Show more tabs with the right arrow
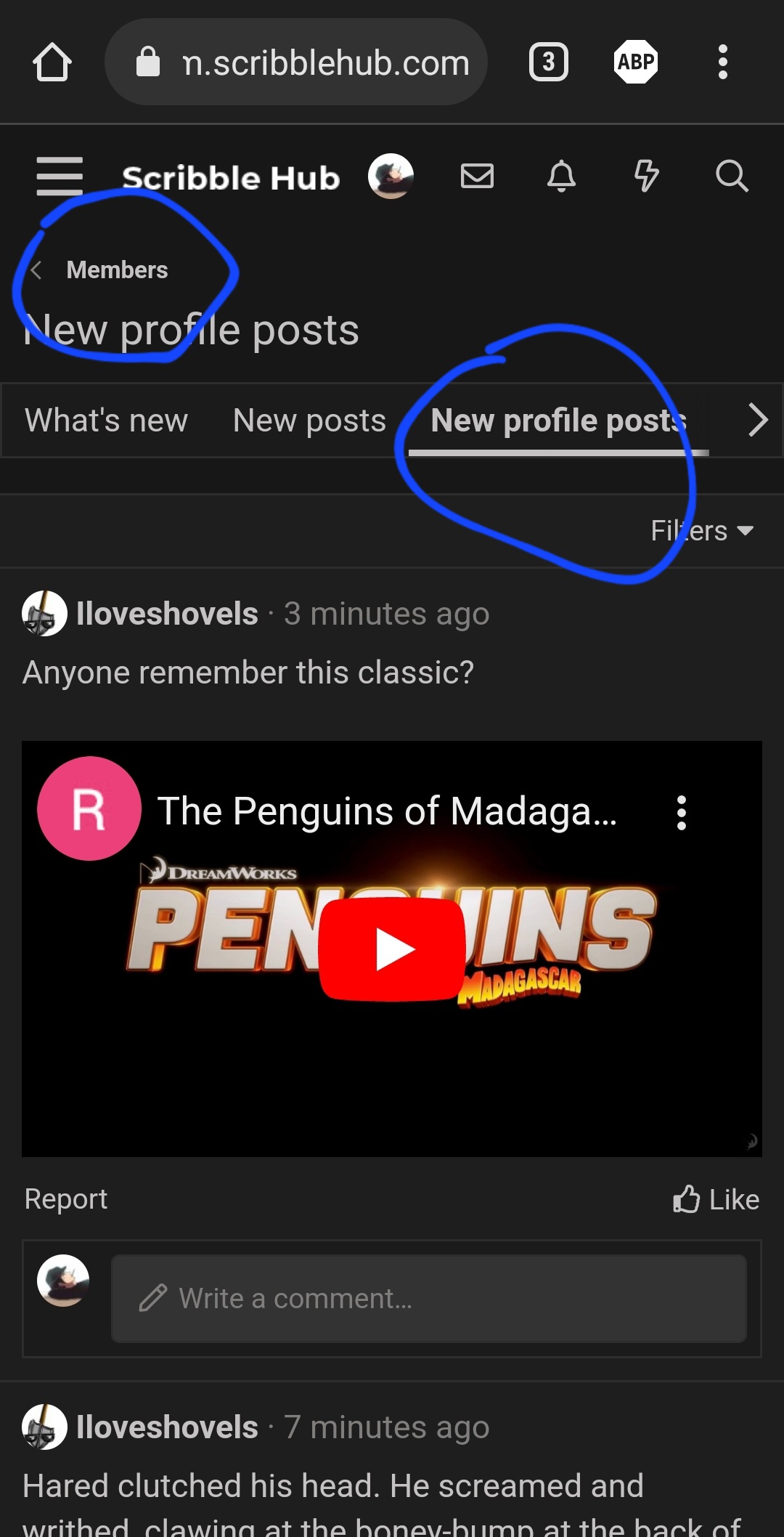 click(x=757, y=421)
